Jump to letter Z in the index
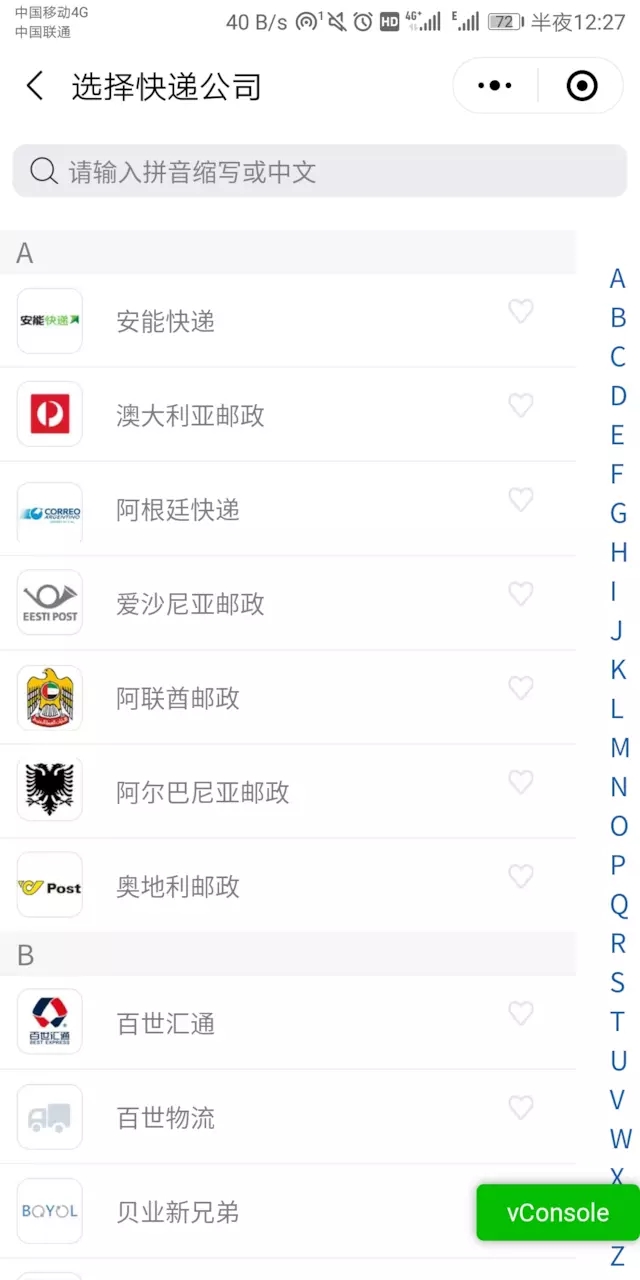The image size is (640, 1280). pos(618,1256)
